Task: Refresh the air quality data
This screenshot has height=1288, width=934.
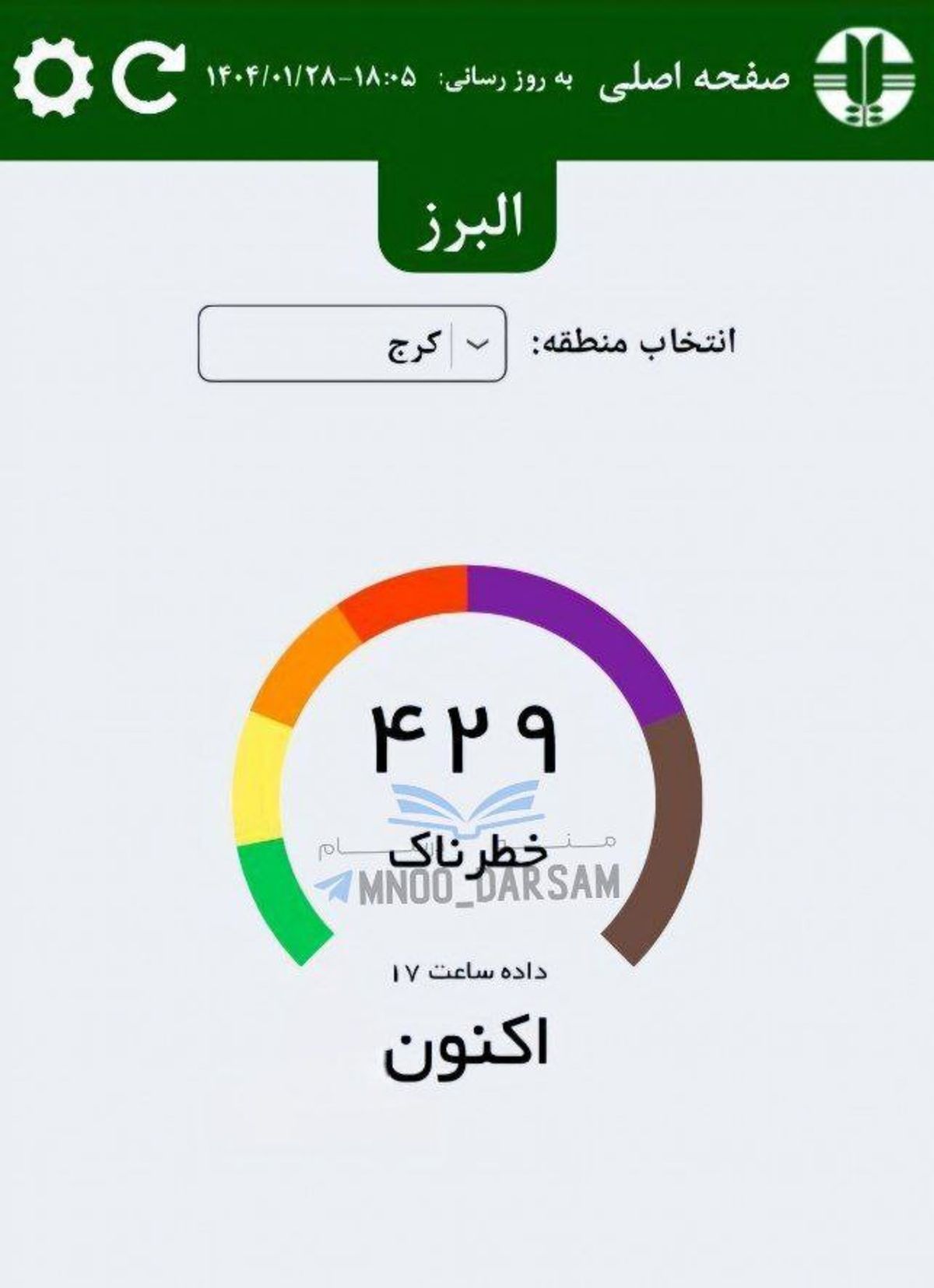Action: pos(148,77)
